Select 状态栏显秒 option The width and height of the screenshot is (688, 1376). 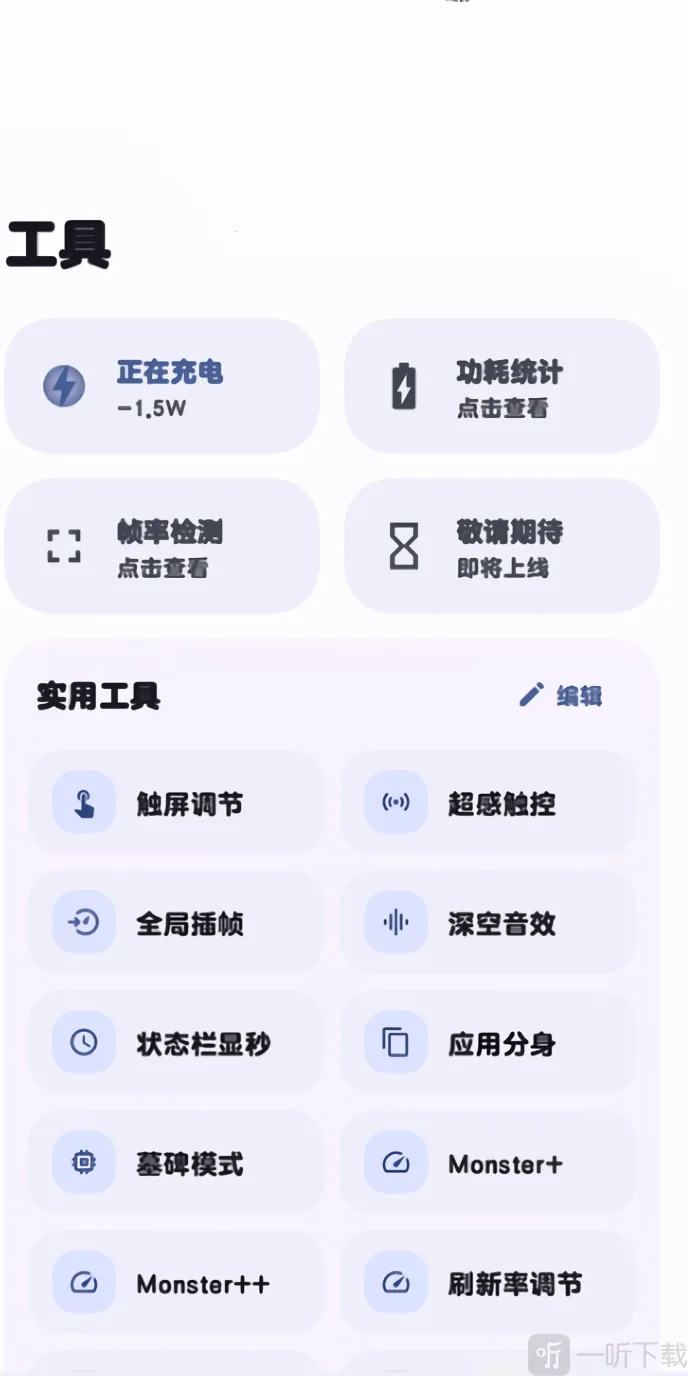pyautogui.click(x=176, y=1043)
